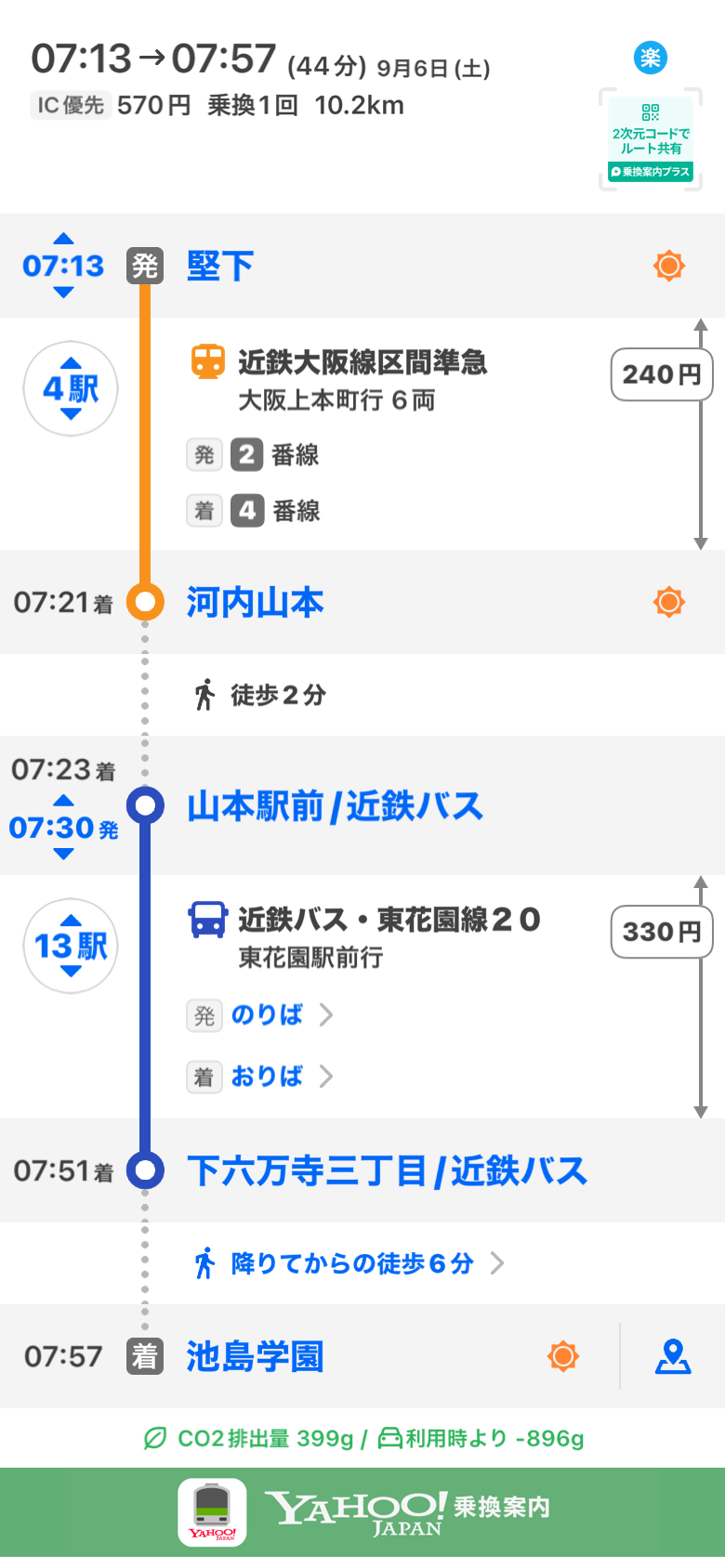Open 下六万寺三丁目/近鉄バス stop details
725x1568 pixels.
(x=387, y=1170)
